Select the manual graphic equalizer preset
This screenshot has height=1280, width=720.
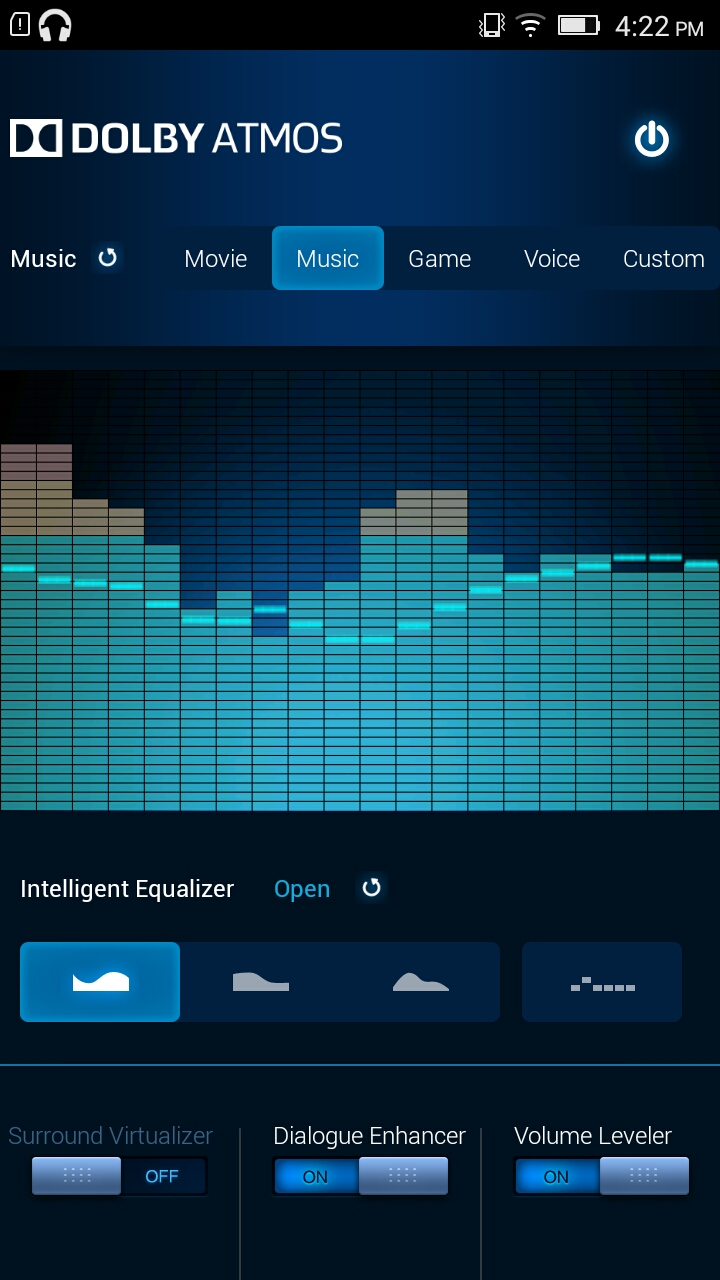pos(602,982)
